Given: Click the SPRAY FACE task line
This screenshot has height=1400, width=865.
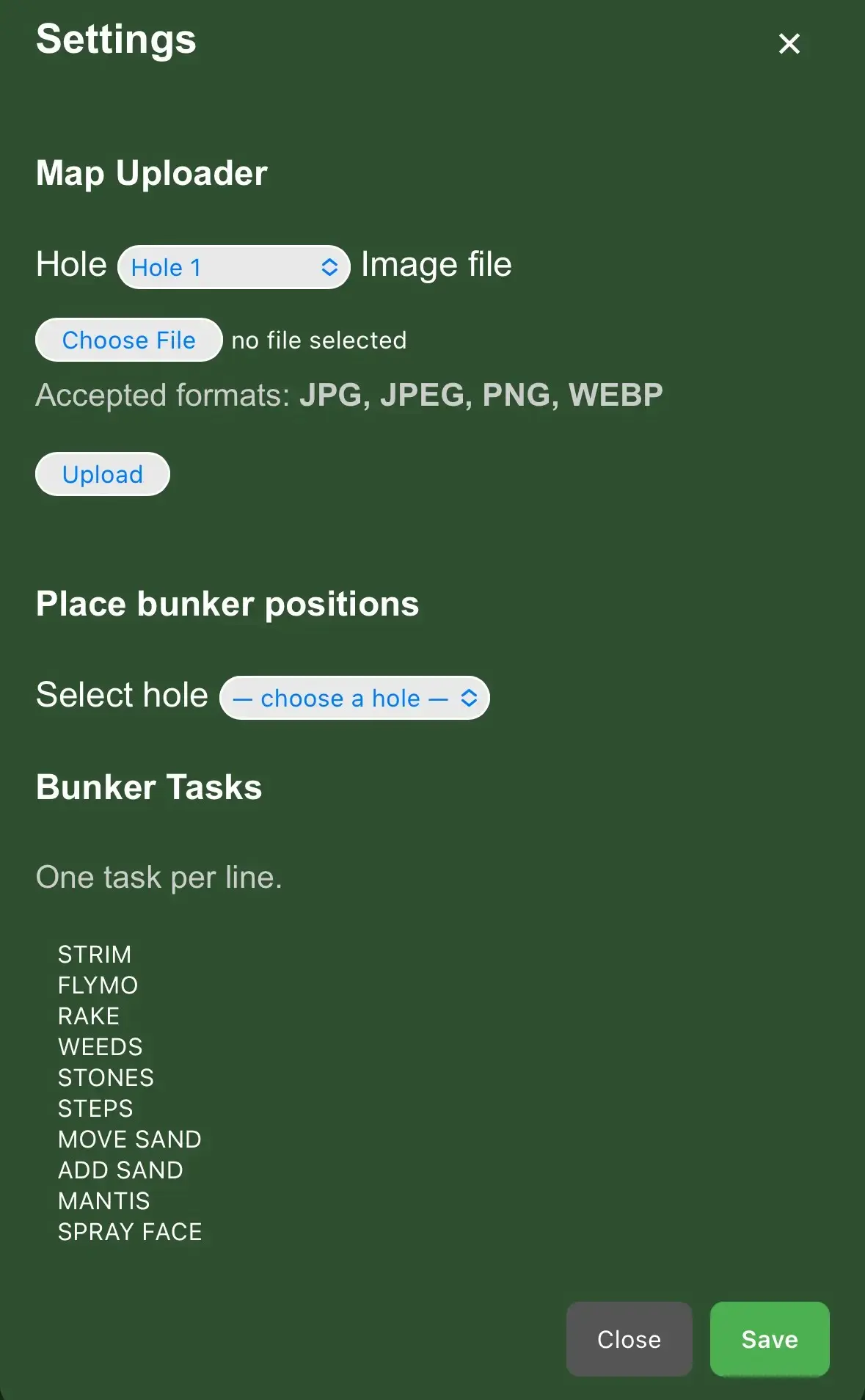Looking at the screenshot, I should pyautogui.click(x=130, y=1231).
